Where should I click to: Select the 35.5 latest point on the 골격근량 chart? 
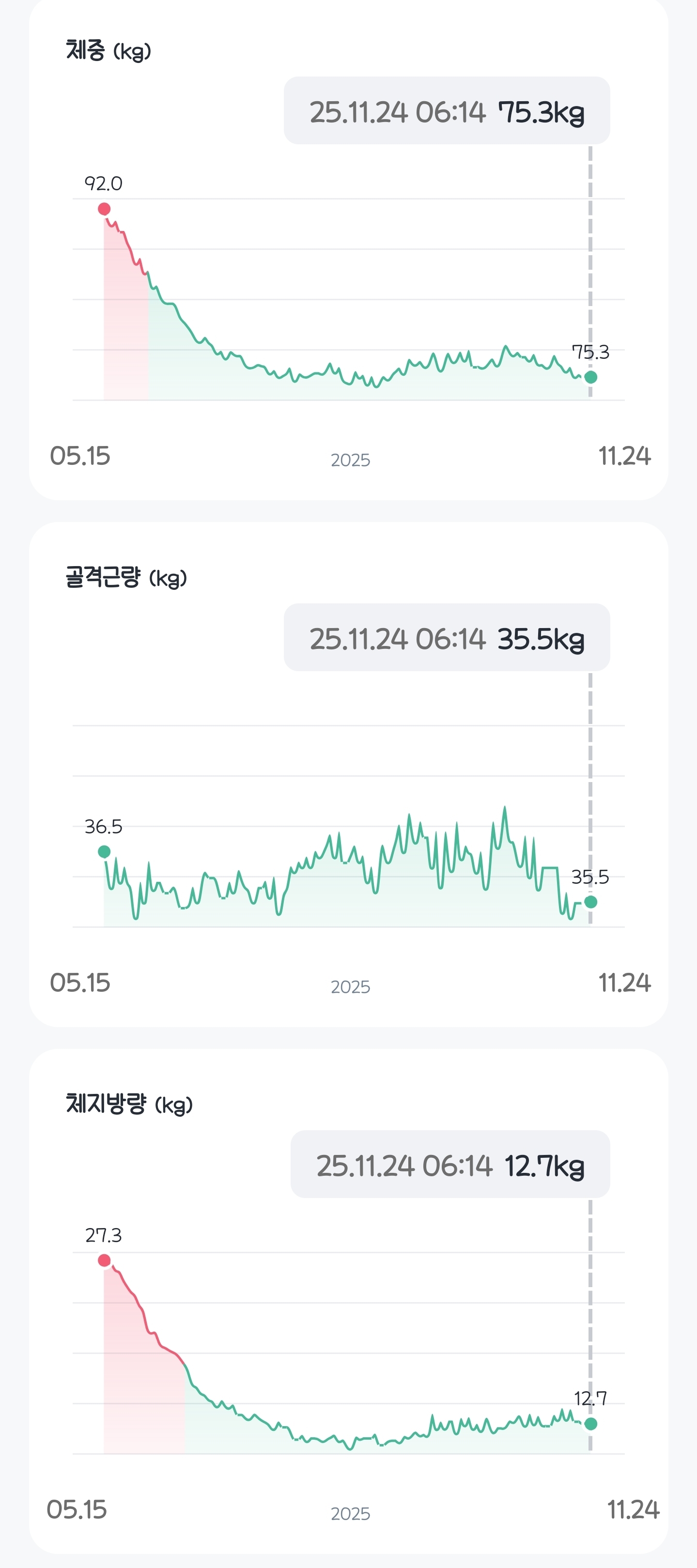pyautogui.click(x=590, y=902)
